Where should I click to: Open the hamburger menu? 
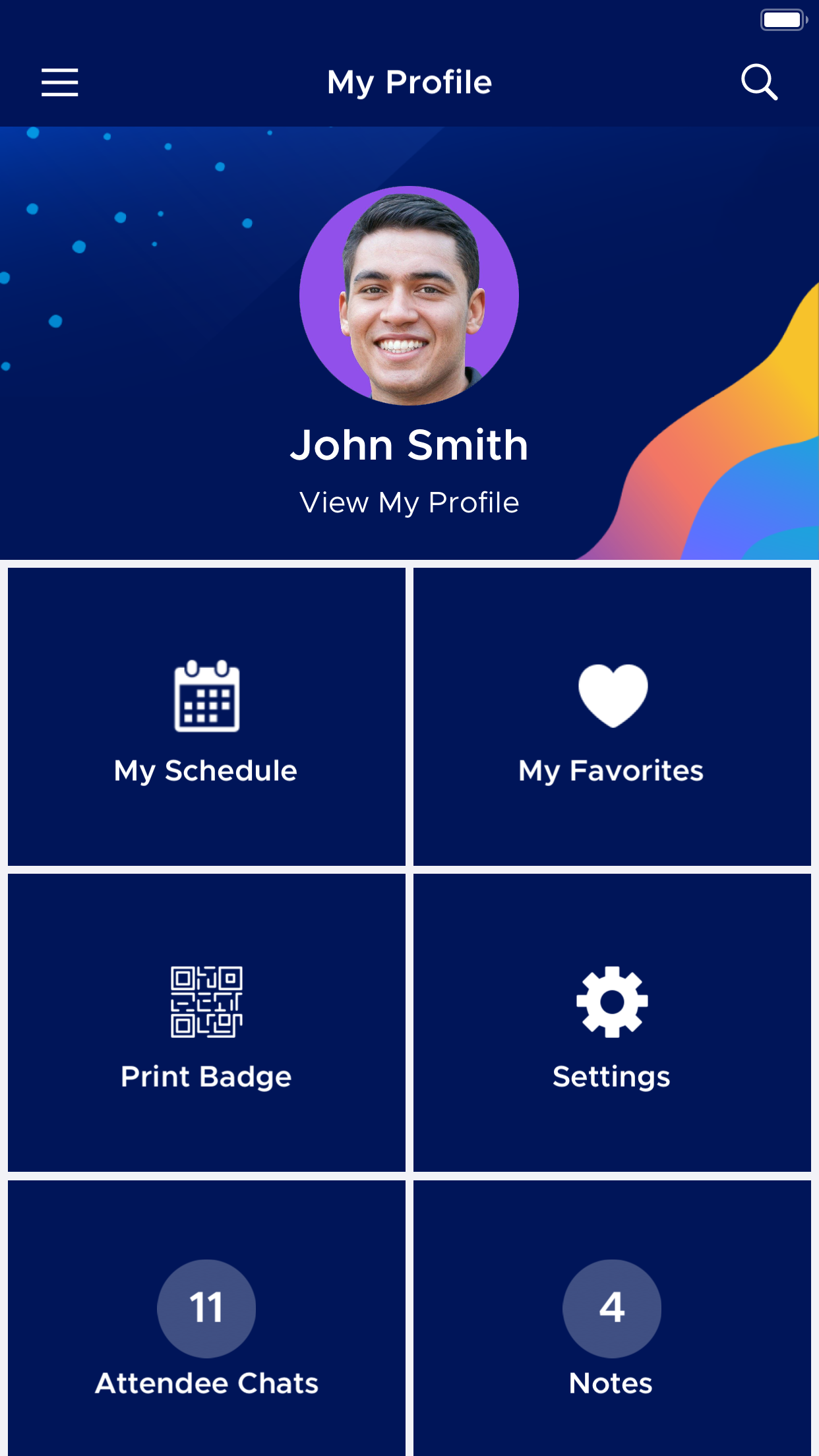point(60,82)
